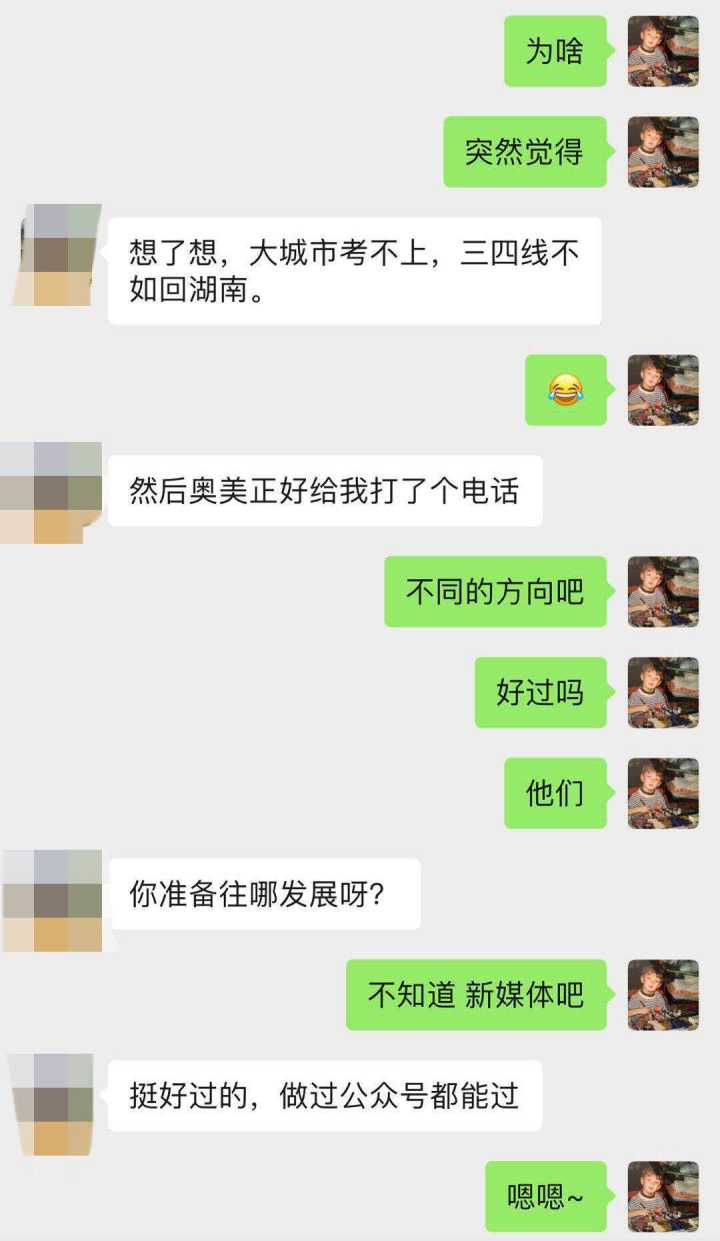This screenshot has width=720, height=1241.
Task: Open the profile photo next to 突然觉得
Action: tap(663, 152)
